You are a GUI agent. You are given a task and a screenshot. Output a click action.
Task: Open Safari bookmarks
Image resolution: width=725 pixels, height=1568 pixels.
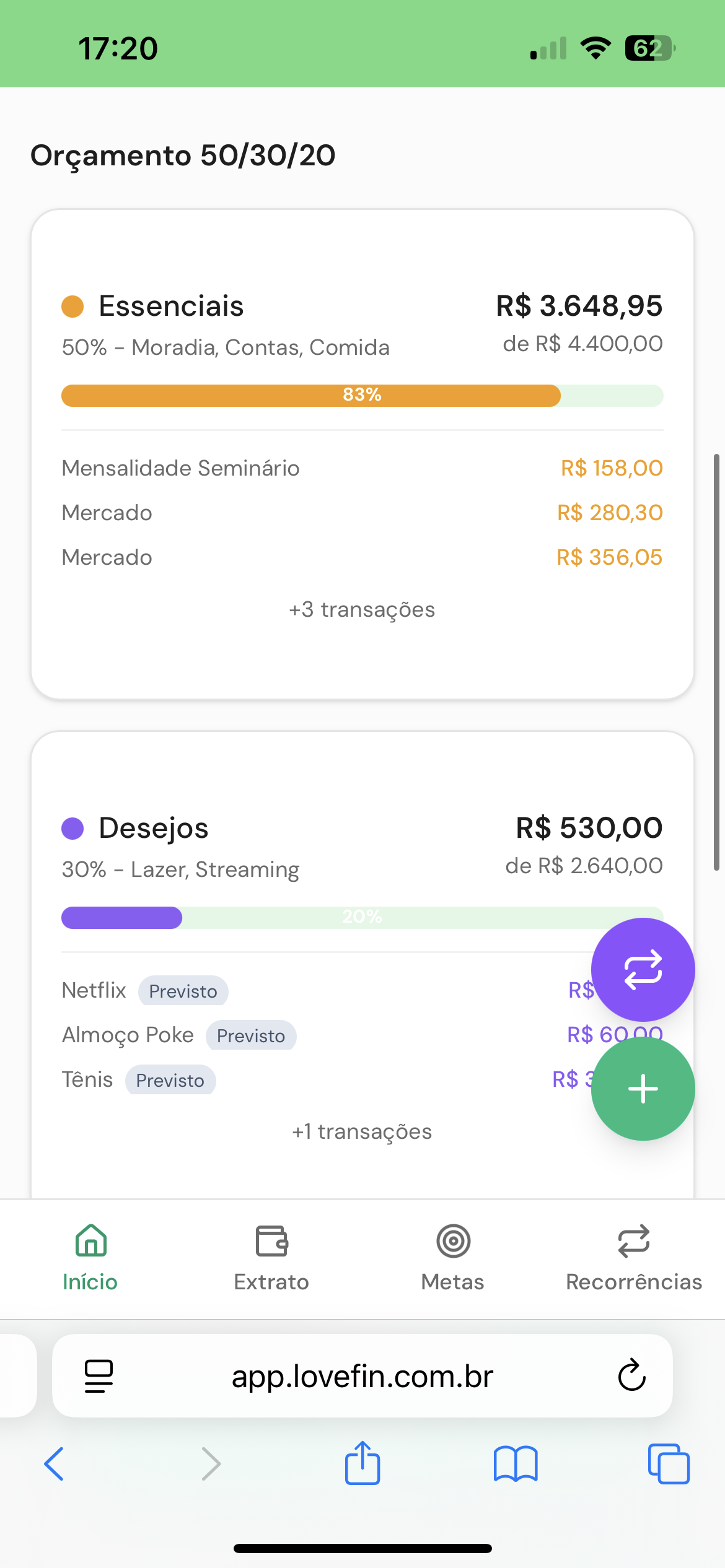coord(516,1463)
